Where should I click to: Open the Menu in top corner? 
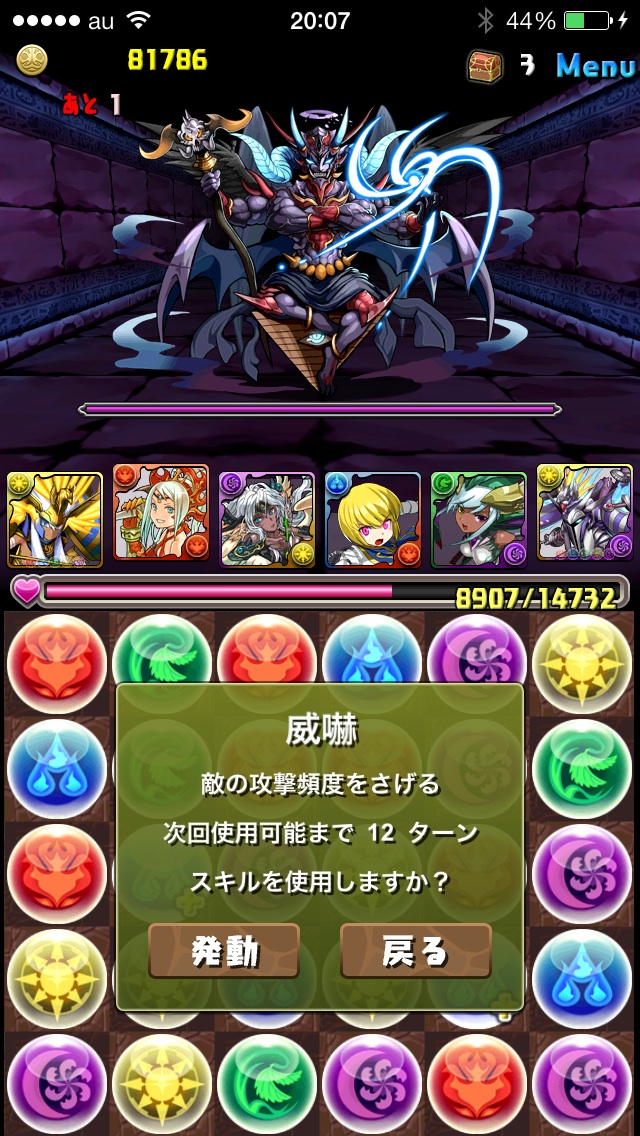(x=595, y=66)
